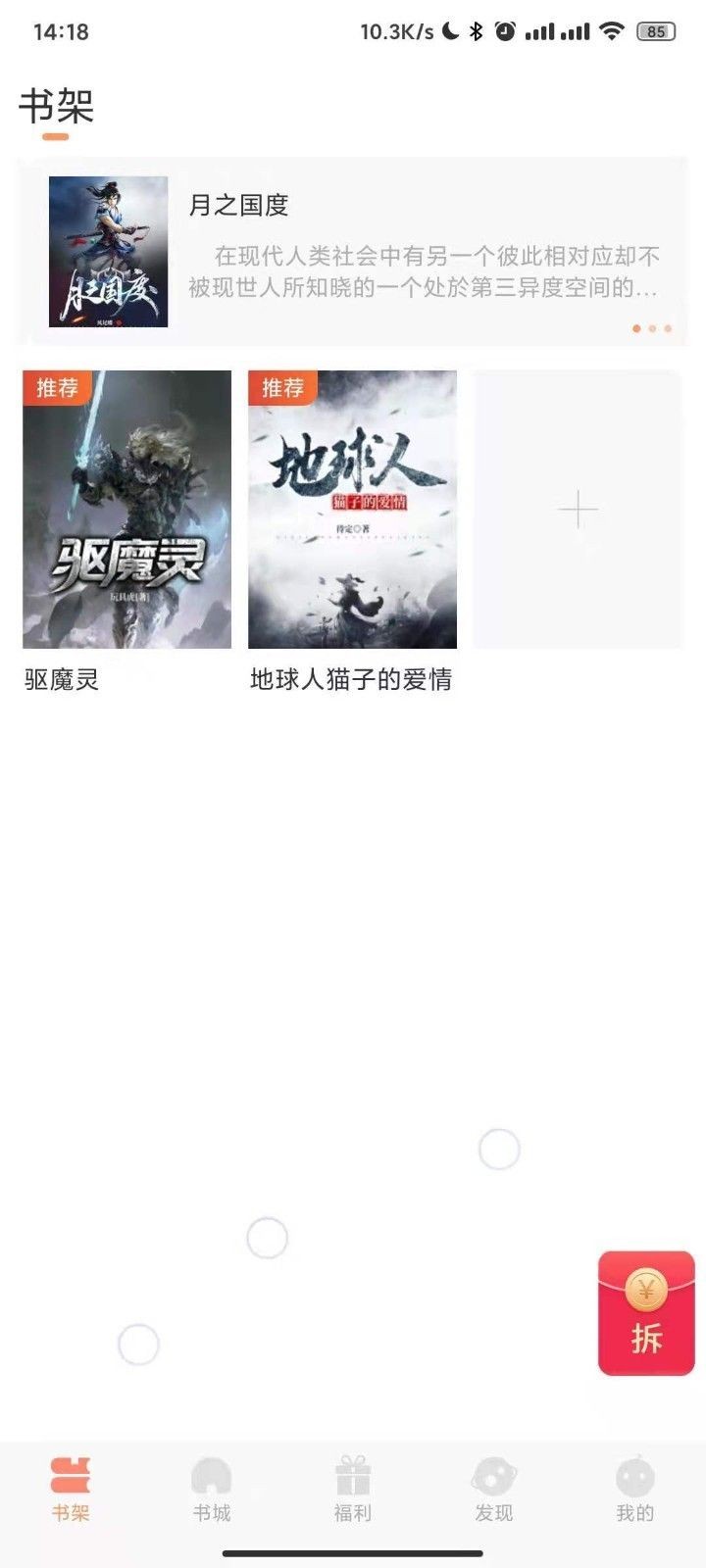Toggle the 推荐 badge on 驱魔灵
This screenshot has width=706, height=1568.
click(58, 388)
